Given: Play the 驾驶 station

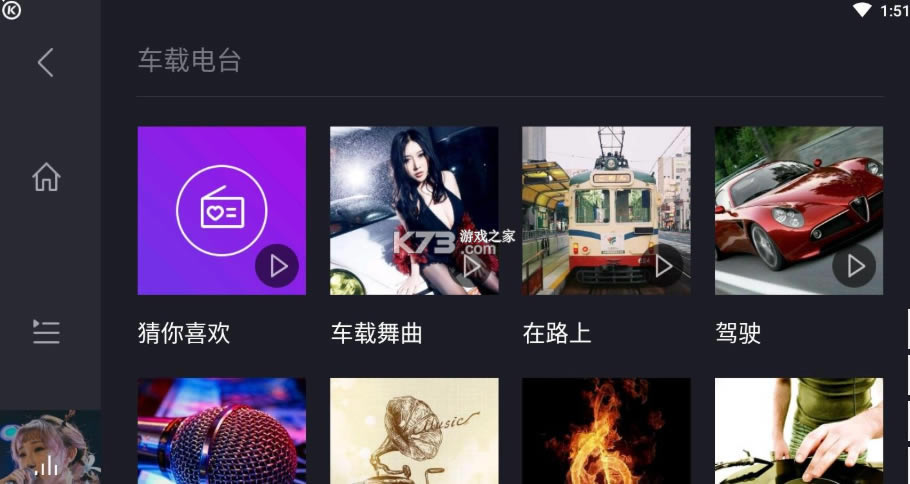Looking at the screenshot, I should 854,265.
